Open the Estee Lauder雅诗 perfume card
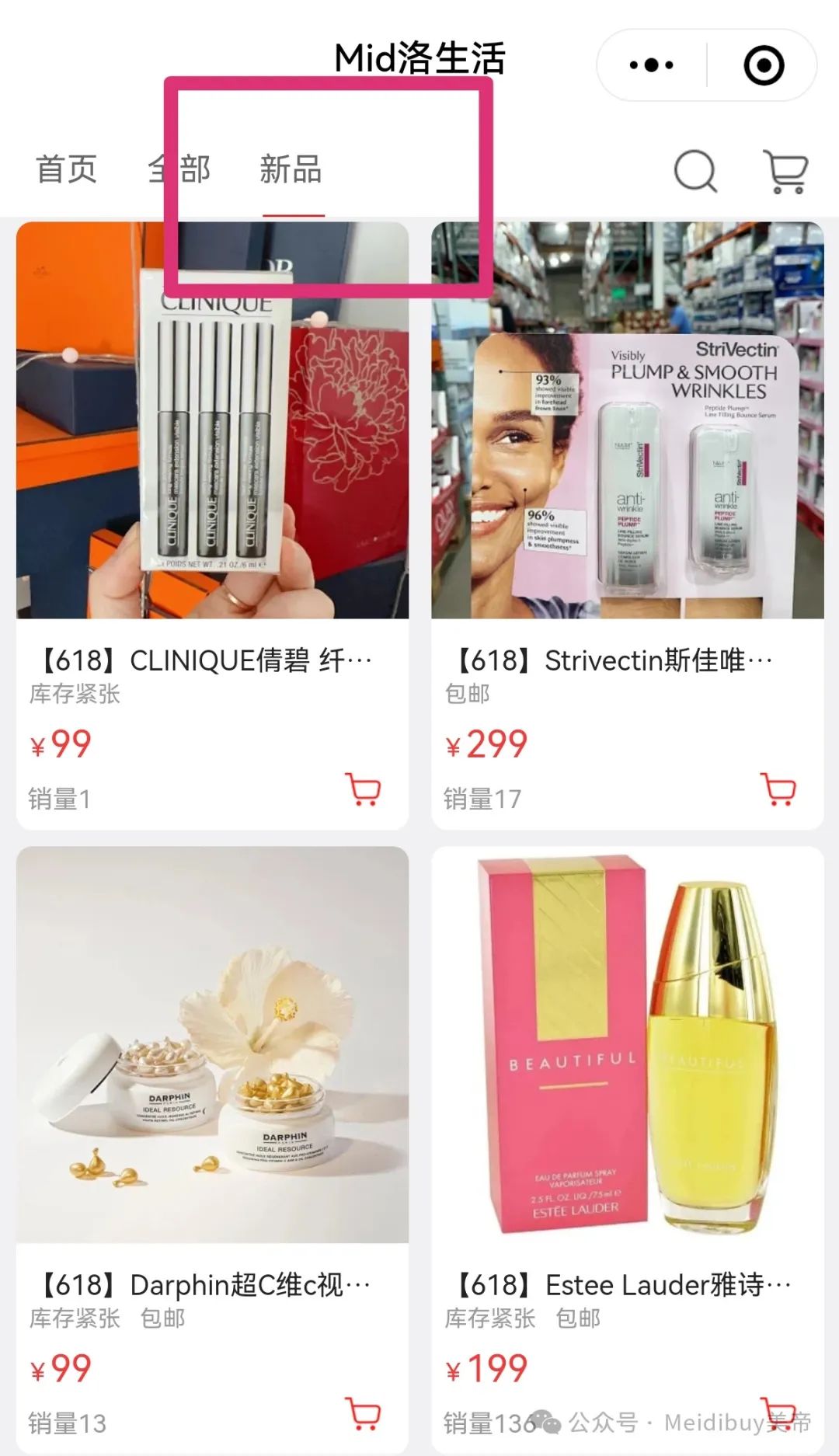The image size is (839, 1456). pyautogui.click(x=628, y=1150)
